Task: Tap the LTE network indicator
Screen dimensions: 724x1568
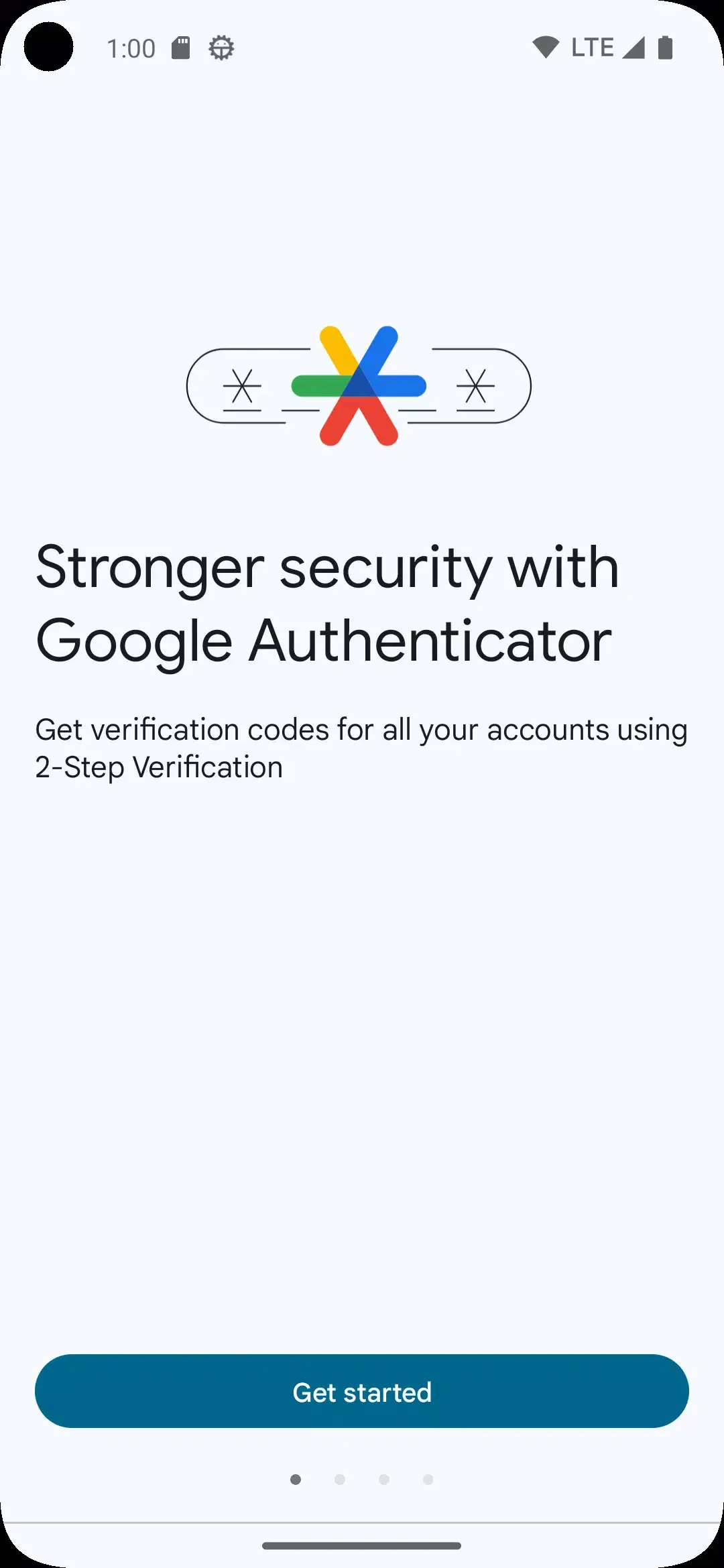Action: coord(593,46)
